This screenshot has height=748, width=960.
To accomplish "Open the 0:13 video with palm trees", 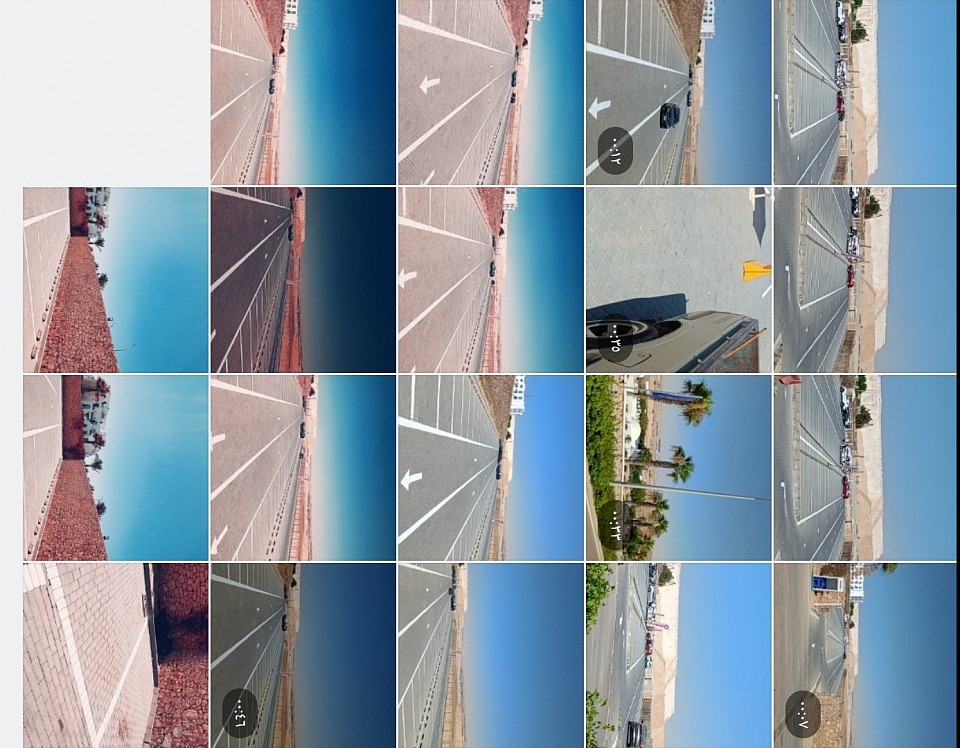I will coord(678,468).
